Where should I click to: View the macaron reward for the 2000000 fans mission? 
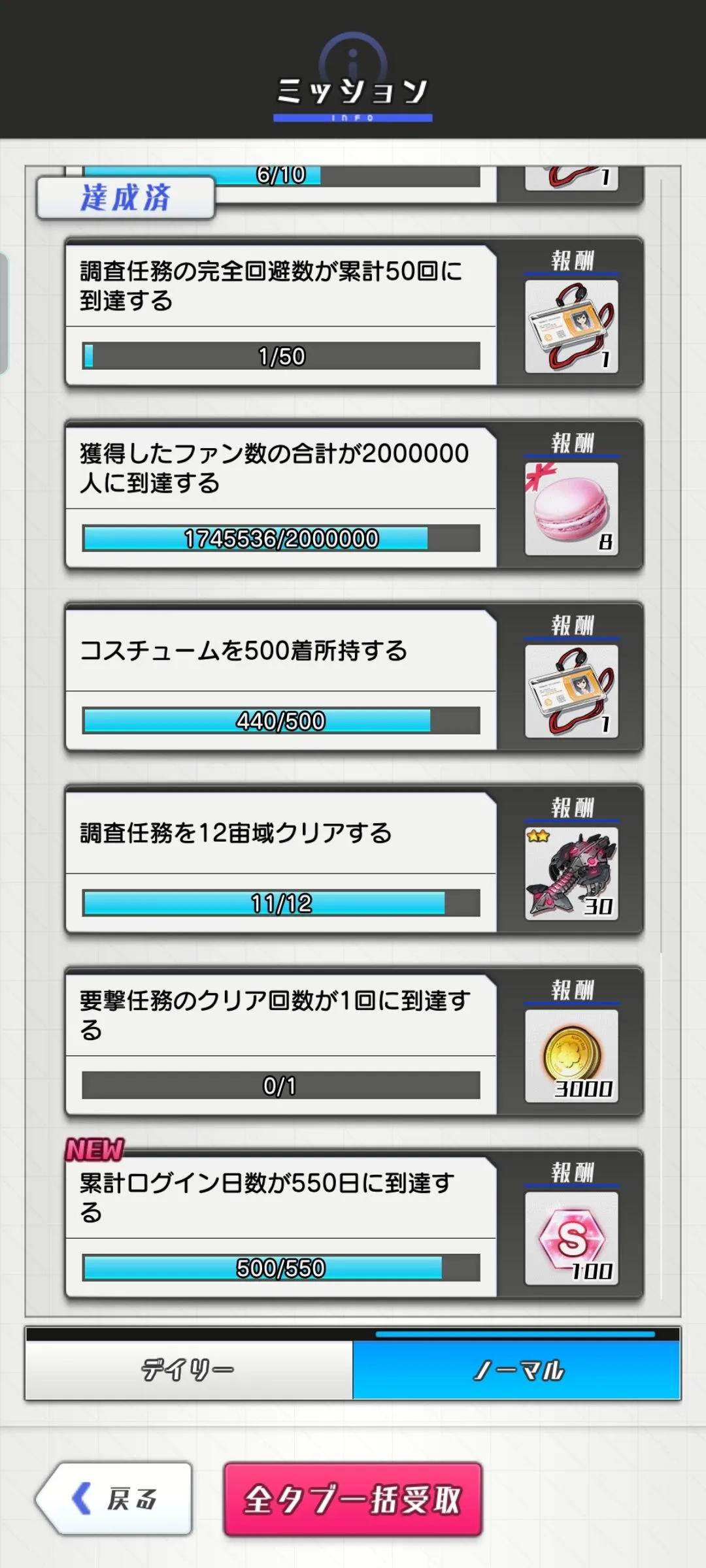[x=571, y=509]
